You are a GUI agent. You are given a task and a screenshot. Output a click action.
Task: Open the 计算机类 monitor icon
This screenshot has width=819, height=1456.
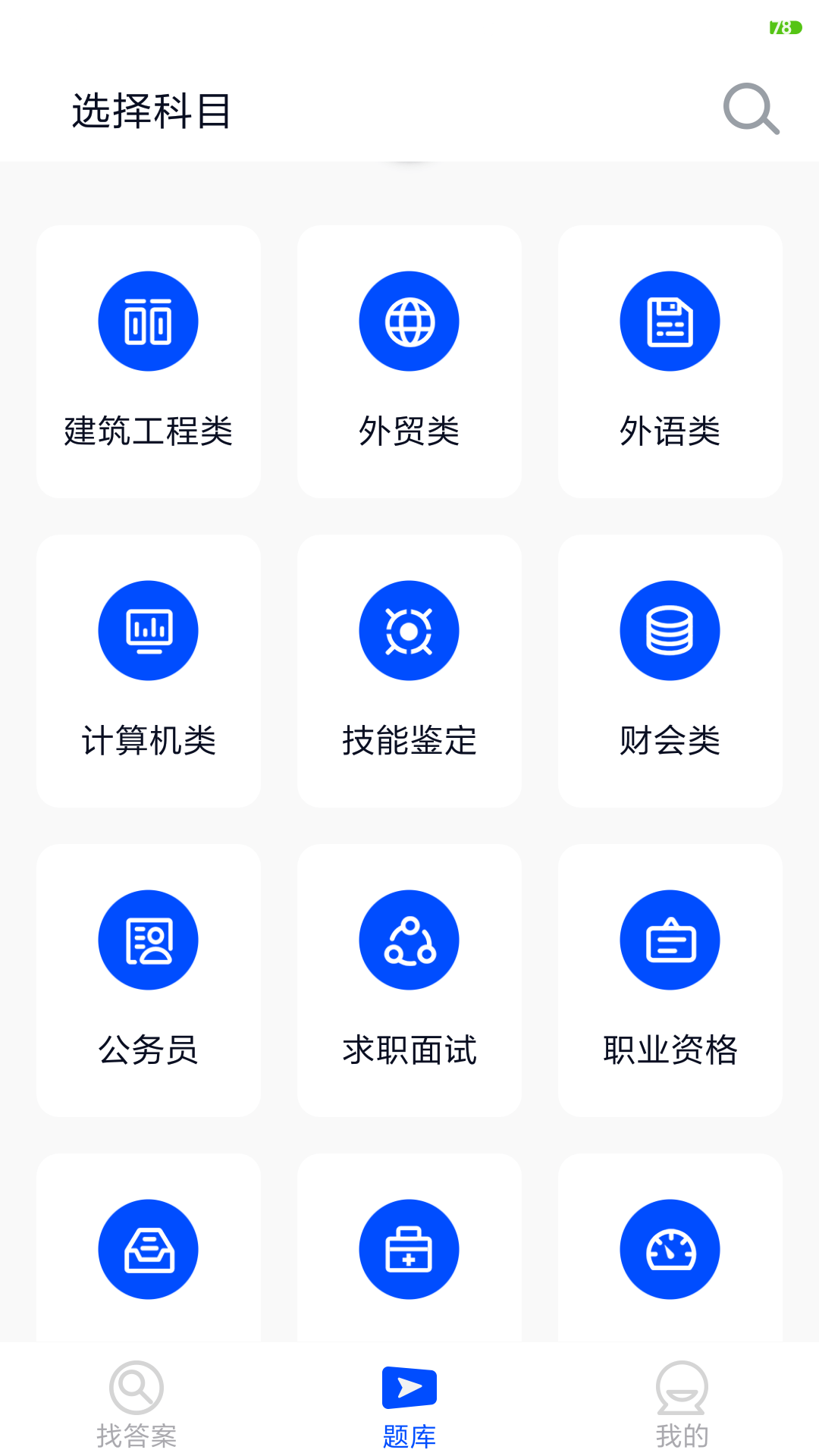149,629
